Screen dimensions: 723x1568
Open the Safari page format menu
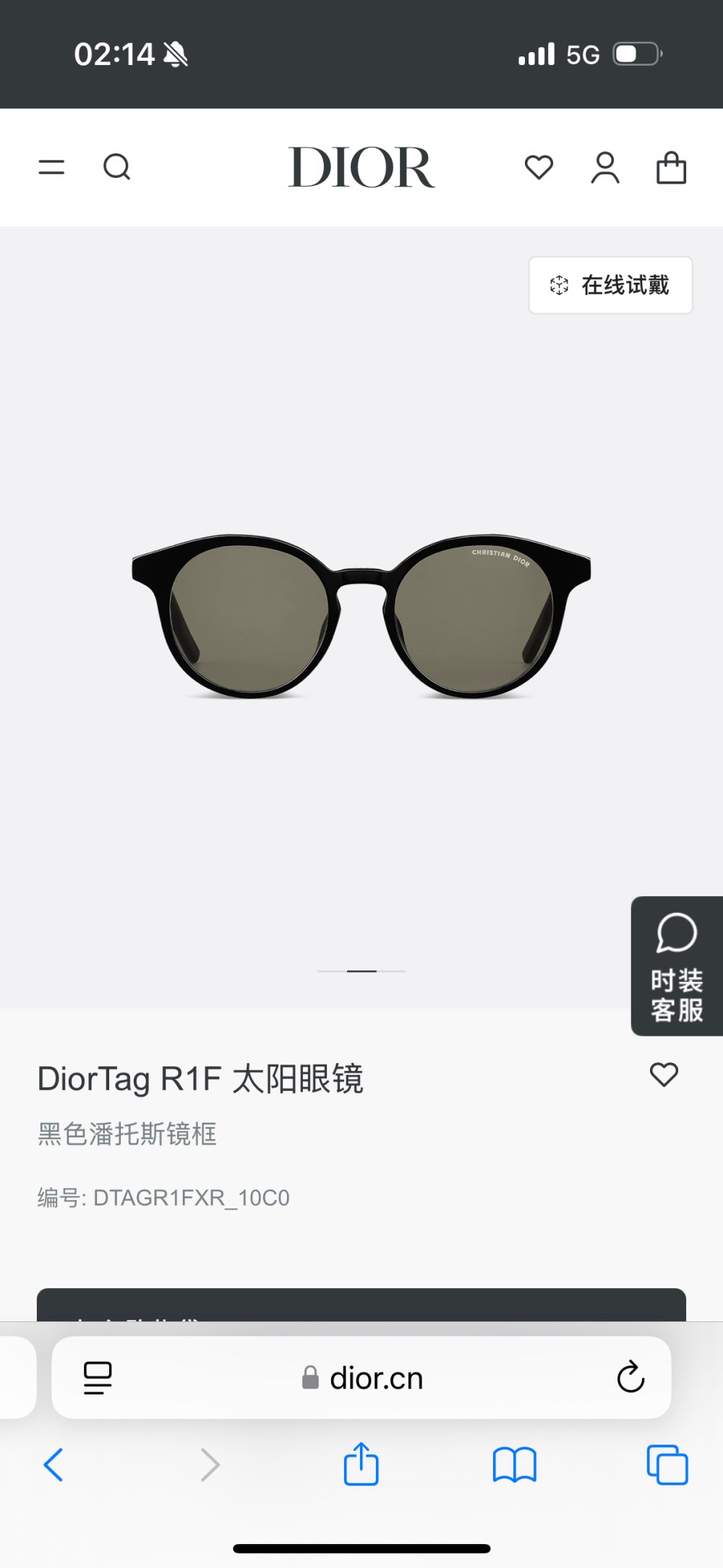(98, 1378)
